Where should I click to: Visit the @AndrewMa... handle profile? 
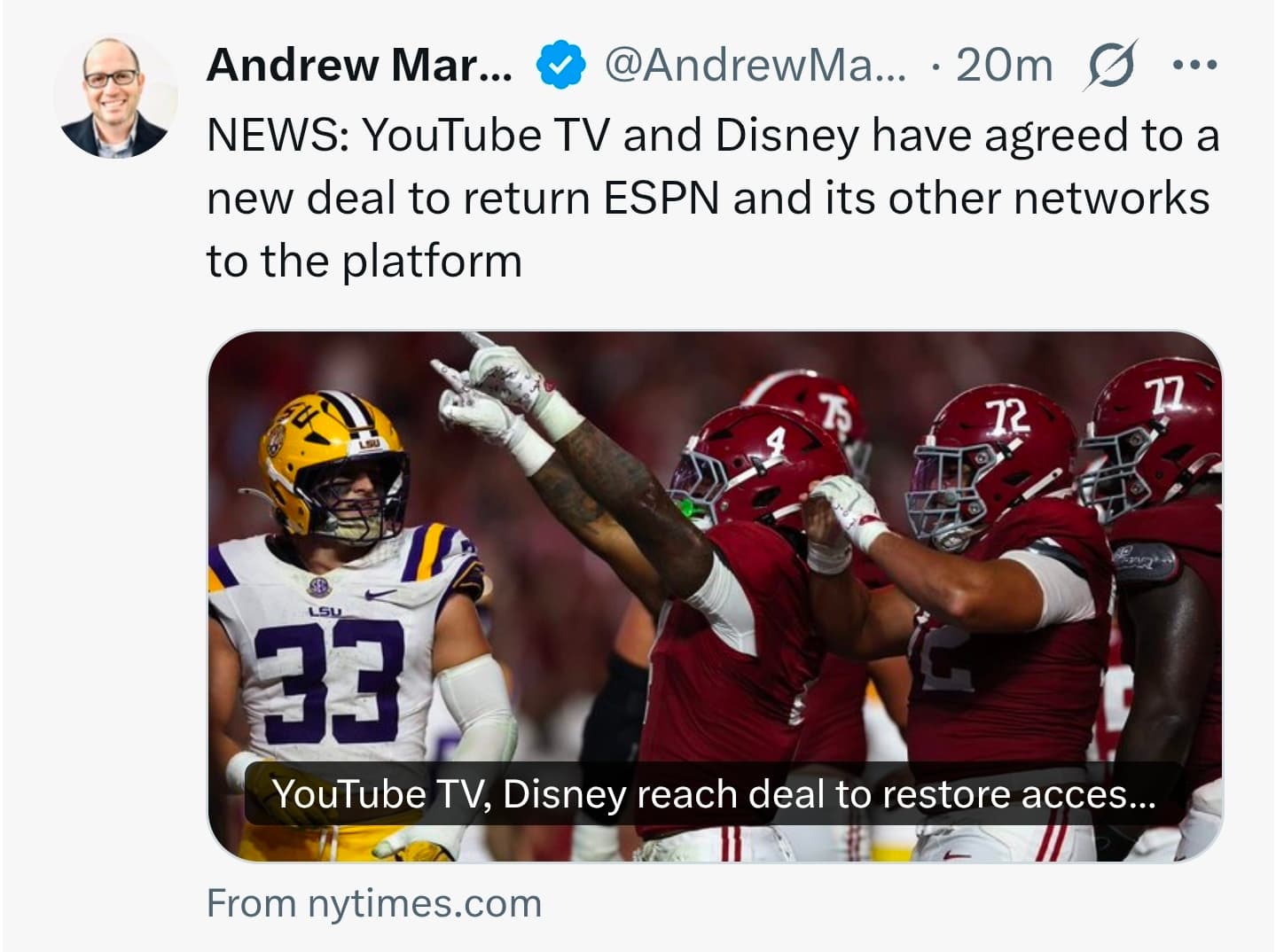click(755, 66)
